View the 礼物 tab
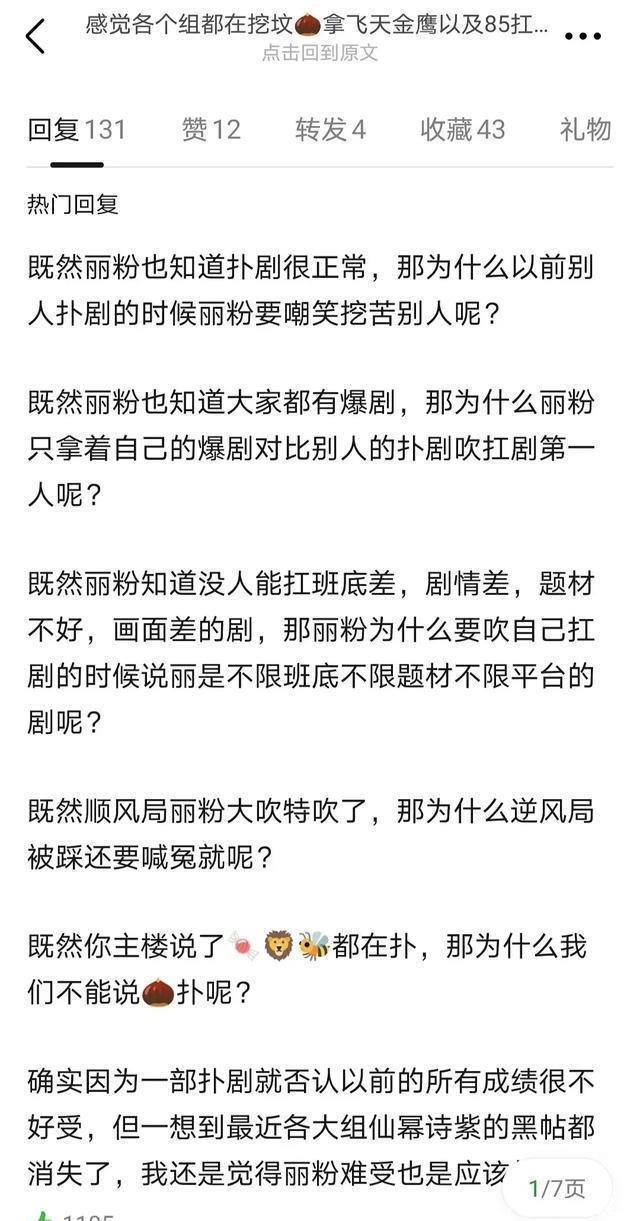The image size is (640, 1221). point(586,129)
